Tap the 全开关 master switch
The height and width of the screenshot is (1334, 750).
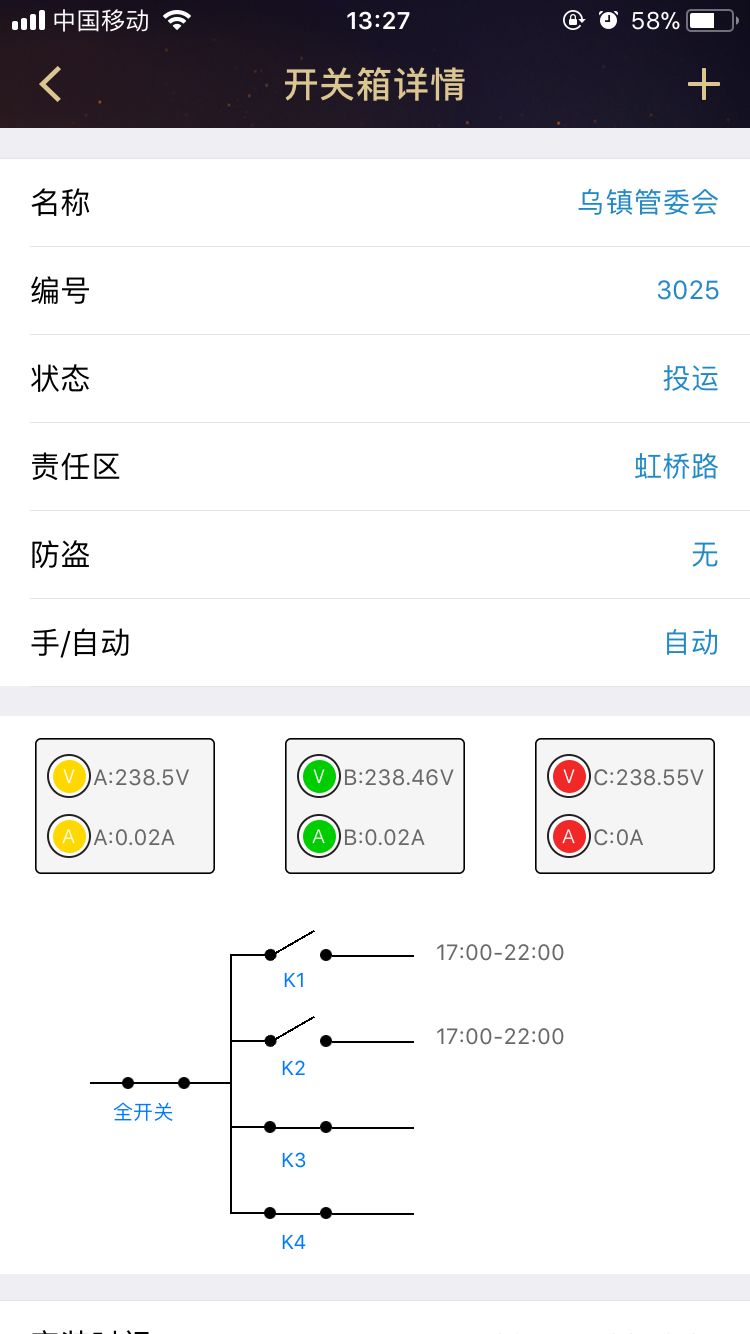[x=150, y=1094]
